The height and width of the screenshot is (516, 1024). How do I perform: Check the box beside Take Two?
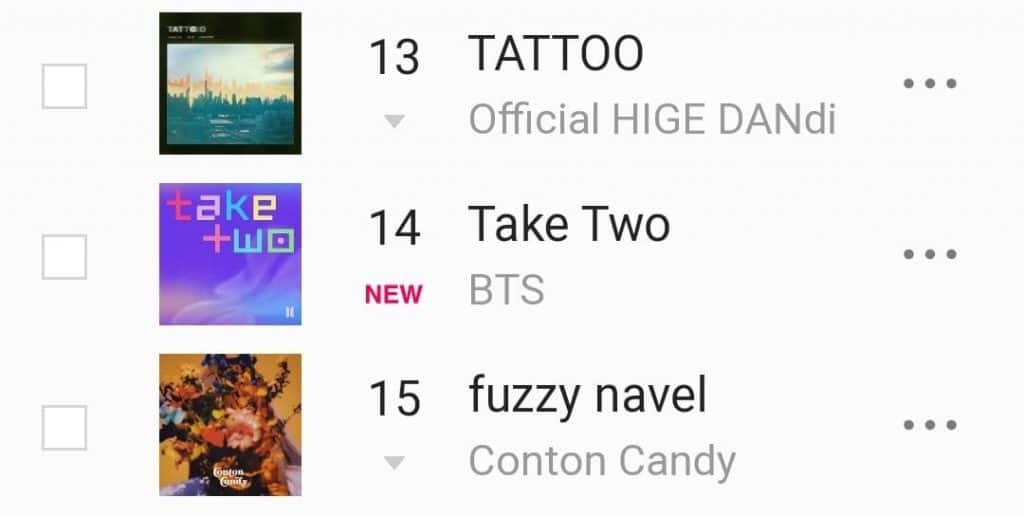tap(64, 257)
